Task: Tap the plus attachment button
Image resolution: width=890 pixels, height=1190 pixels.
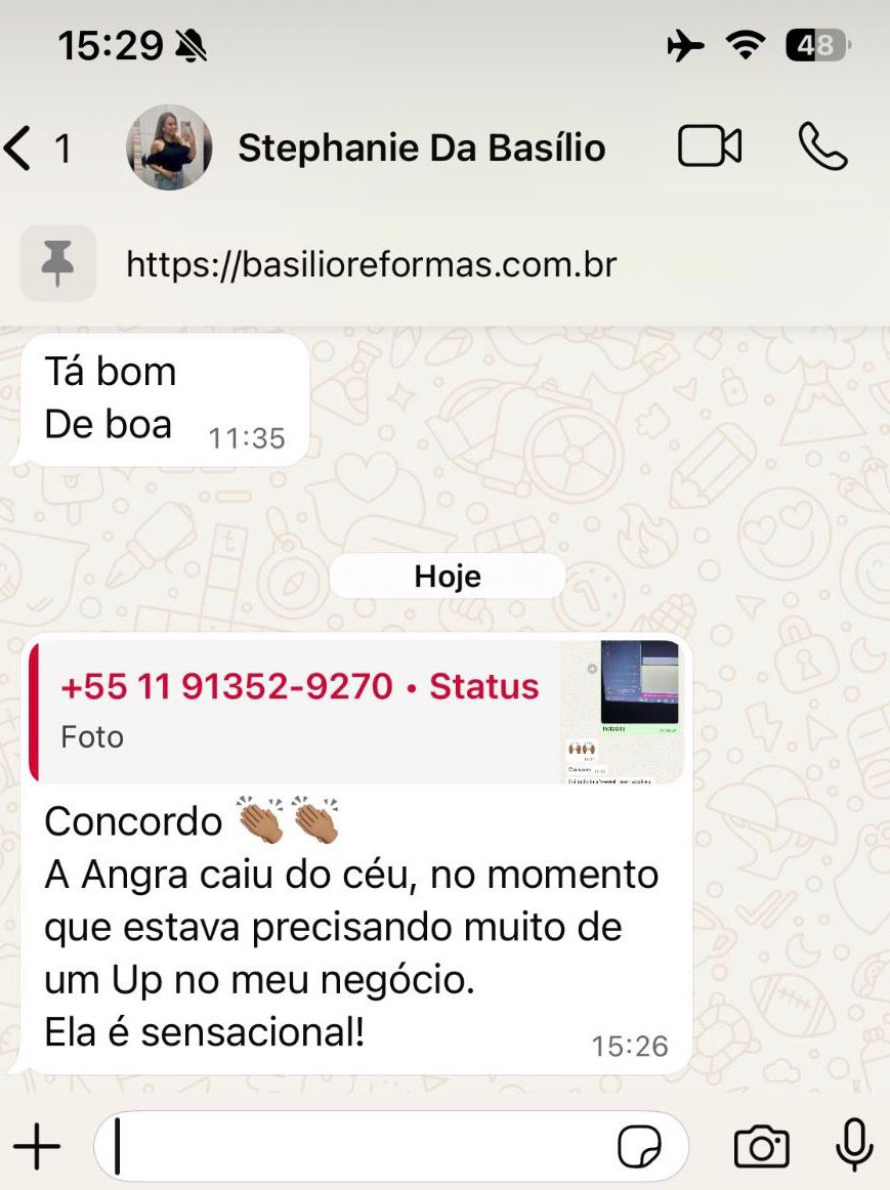Action: pos(37,1146)
